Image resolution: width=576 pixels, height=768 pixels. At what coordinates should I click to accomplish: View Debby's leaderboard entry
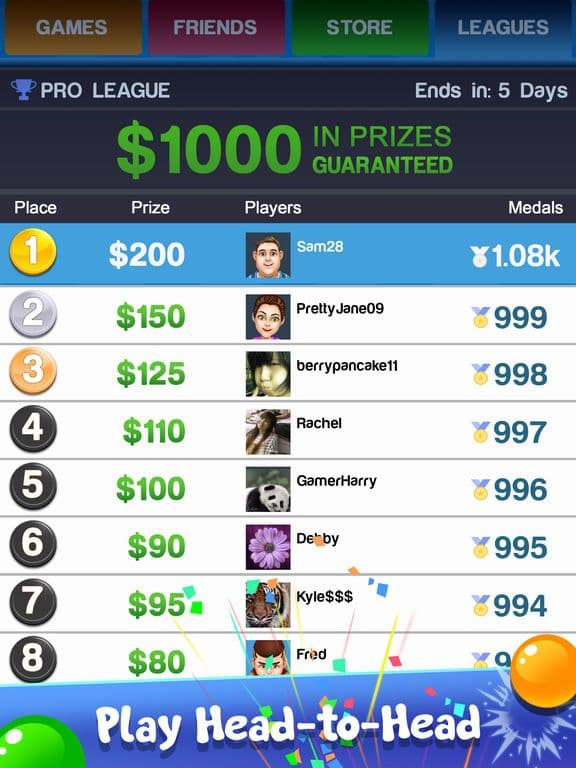pyautogui.click(x=288, y=546)
